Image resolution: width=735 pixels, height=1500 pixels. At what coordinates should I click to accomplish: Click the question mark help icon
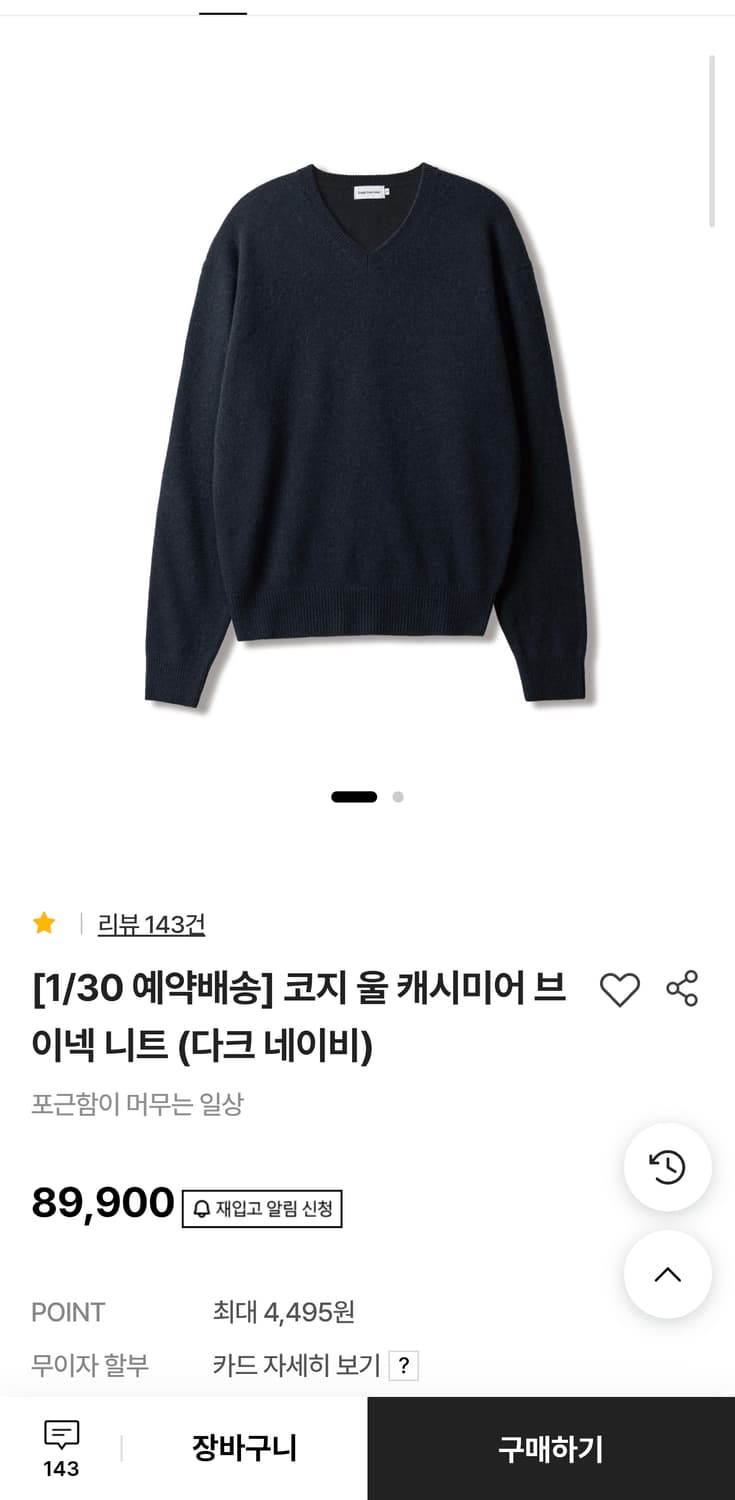tap(403, 1366)
